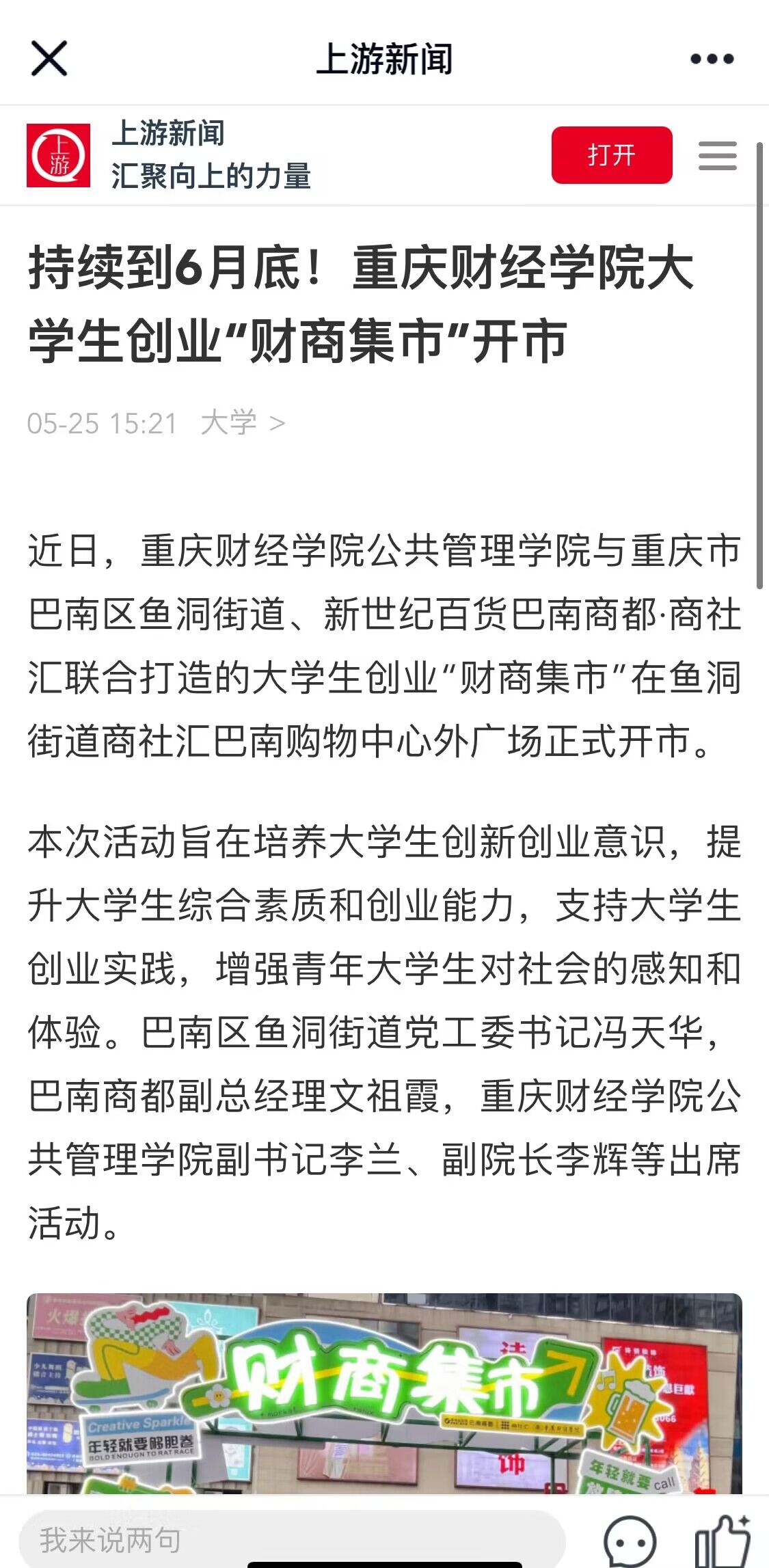The height and width of the screenshot is (1568, 769).
Task: Close the 上游新闻 article page
Action: pyautogui.click(x=49, y=58)
